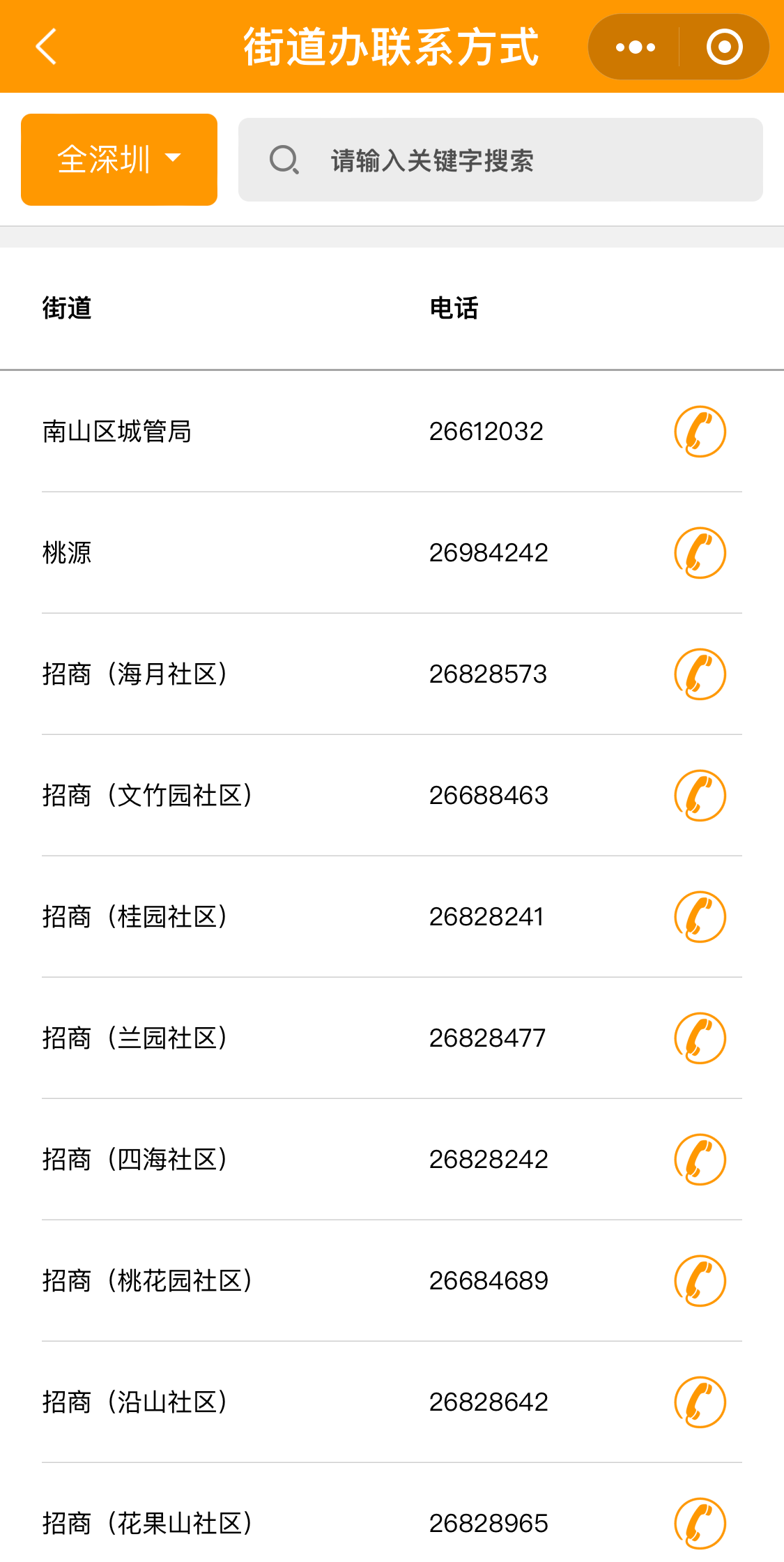Expand the 全深圳 area dropdown
This screenshot has width=784, height=1562.
click(x=119, y=160)
